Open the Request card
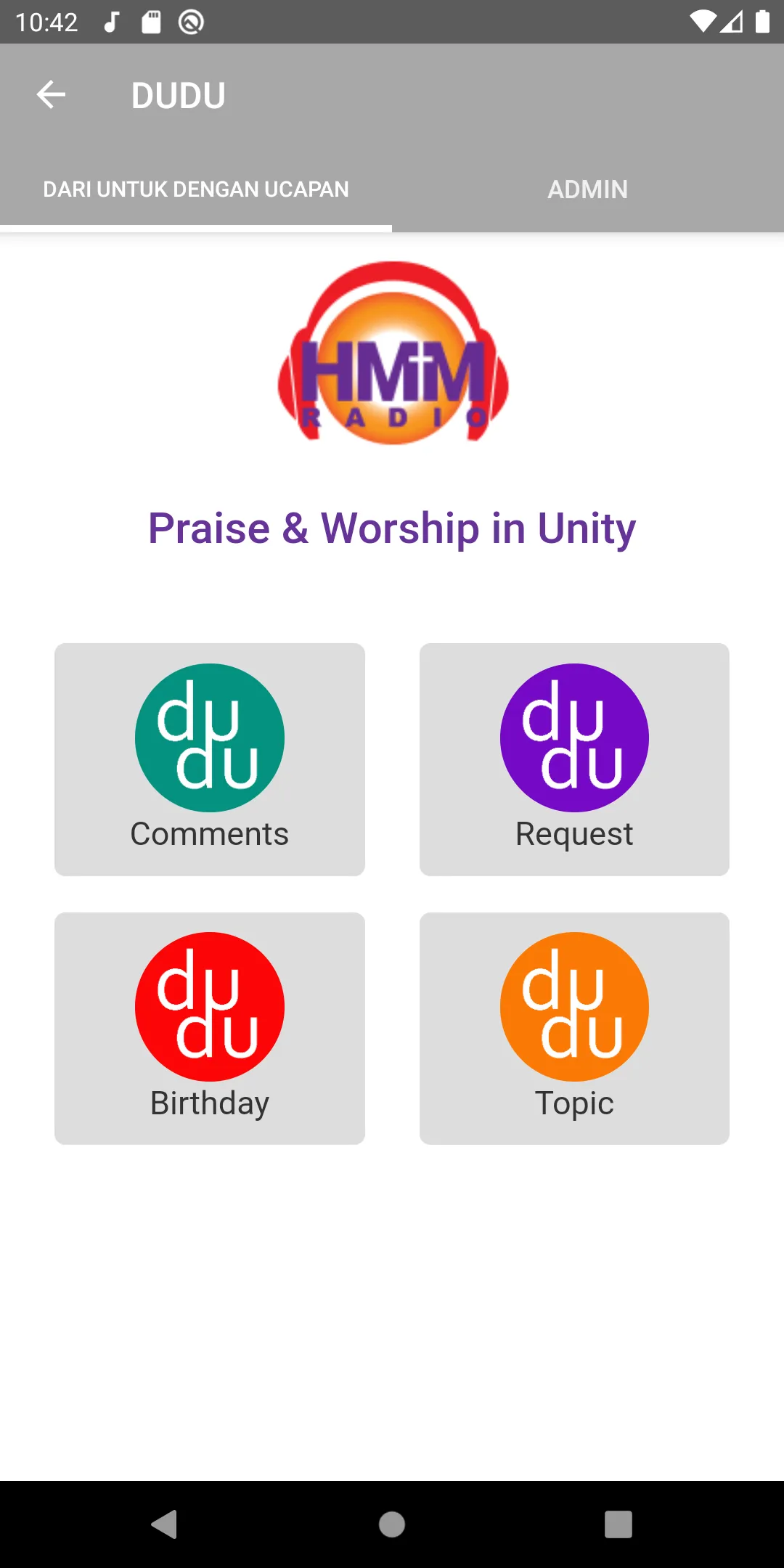Screen dimensions: 784x1568 pos(574,759)
